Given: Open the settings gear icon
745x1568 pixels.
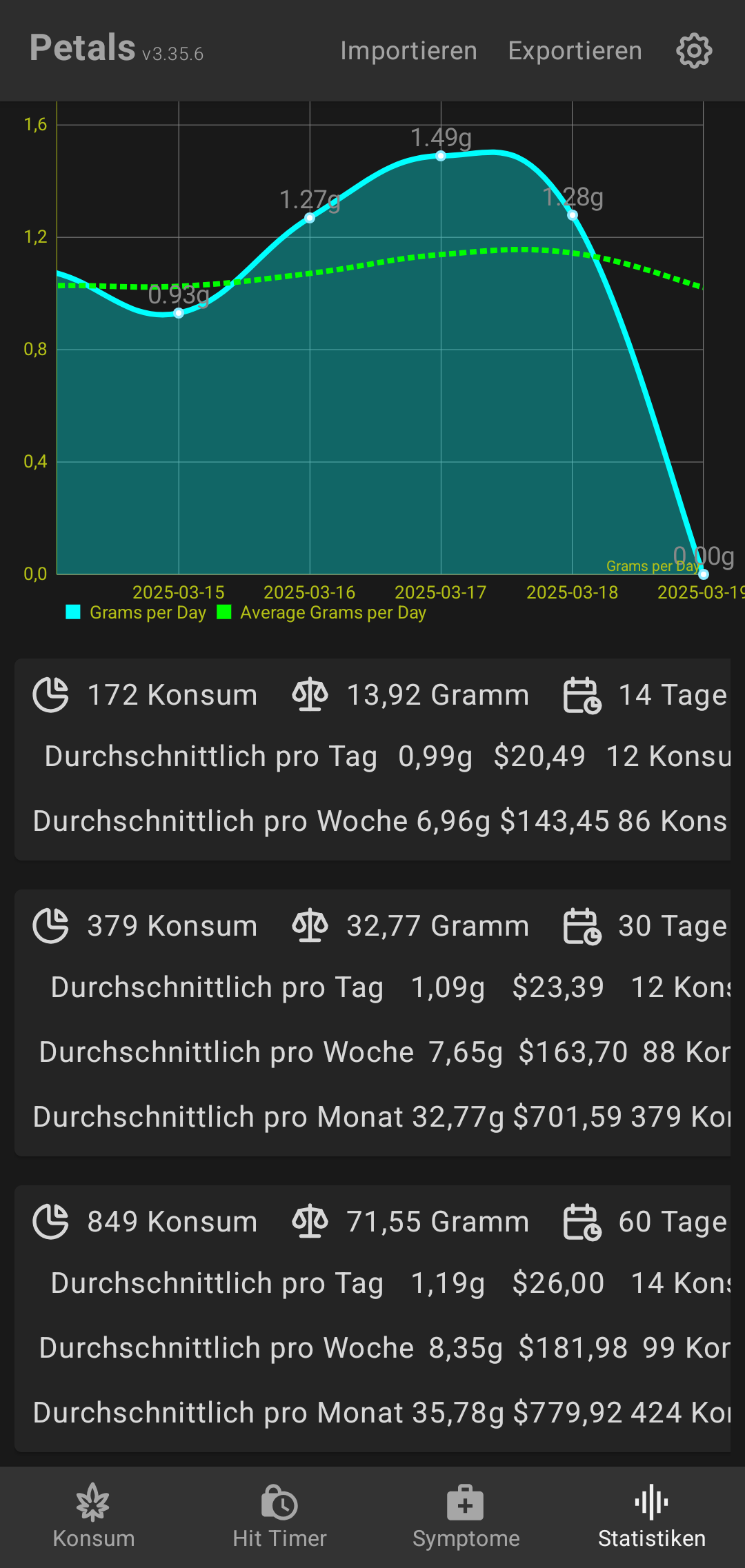Looking at the screenshot, I should 693,51.
